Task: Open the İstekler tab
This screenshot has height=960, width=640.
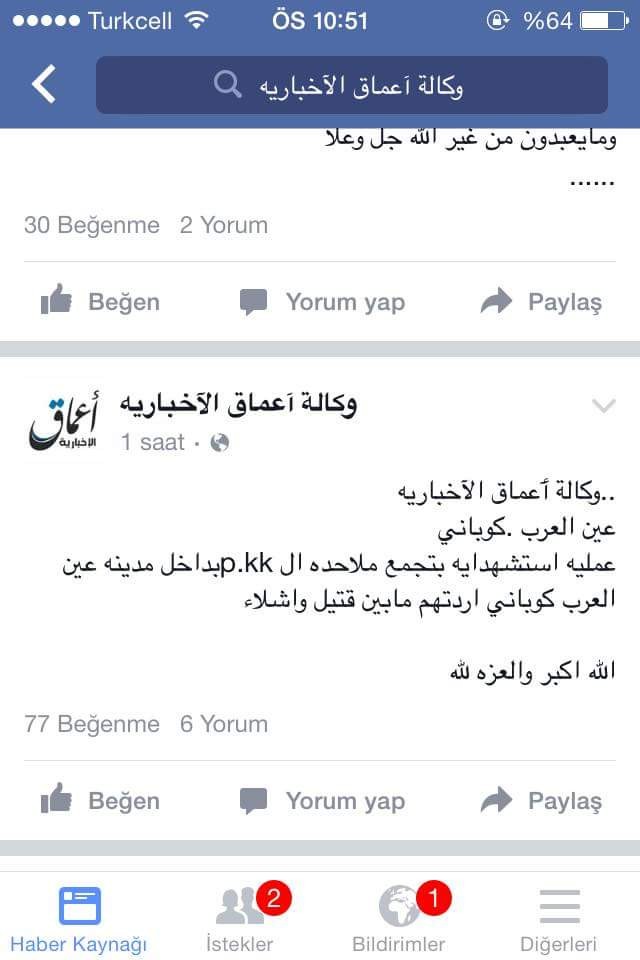Action: [239, 918]
